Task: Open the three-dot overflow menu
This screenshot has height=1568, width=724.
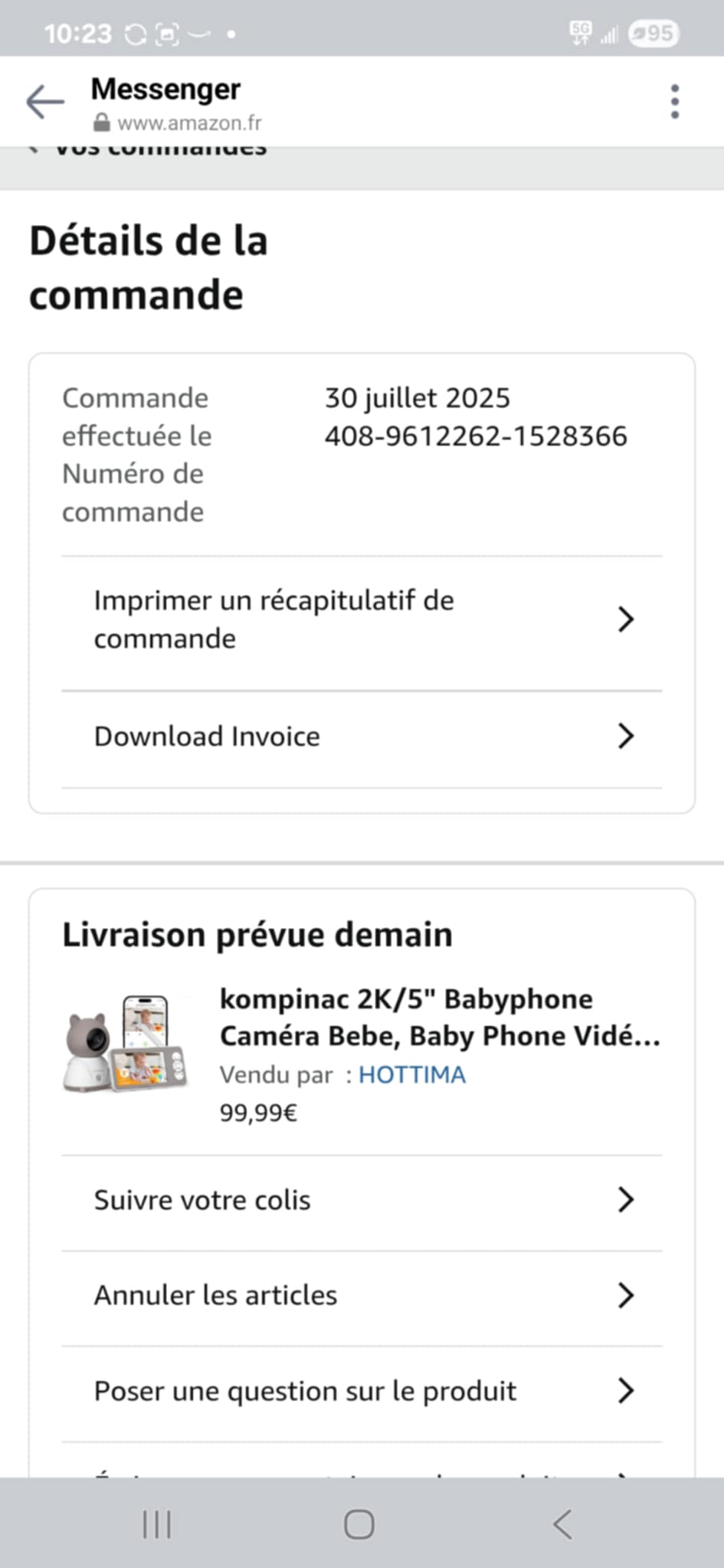Action: pyautogui.click(x=674, y=102)
